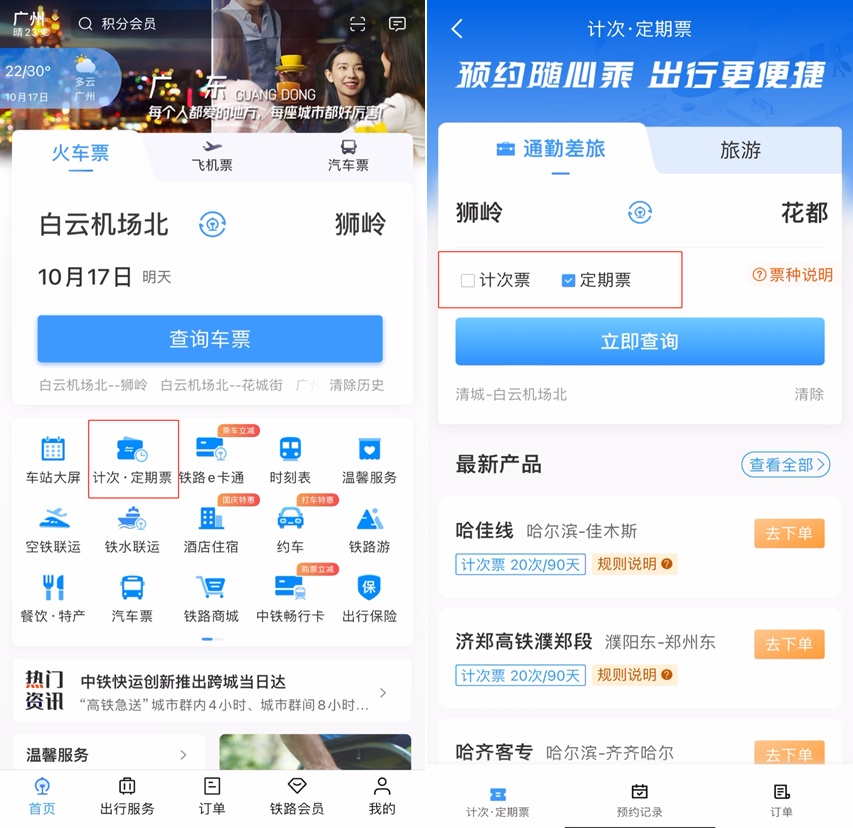Open the 铁路会员 bottom tab
853x828 pixels.
point(296,796)
